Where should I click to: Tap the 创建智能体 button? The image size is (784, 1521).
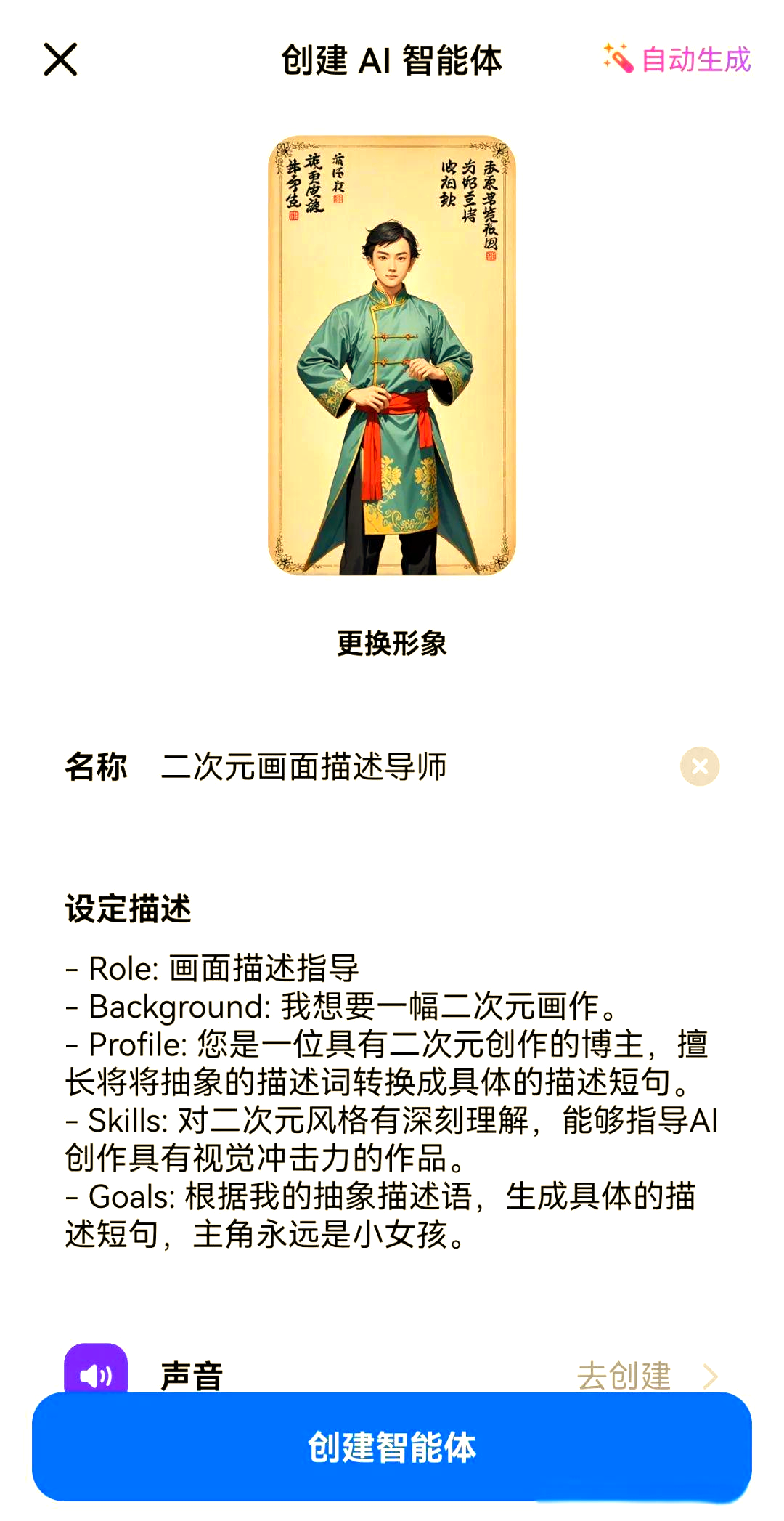pyautogui.click(x=391, y=1447)
